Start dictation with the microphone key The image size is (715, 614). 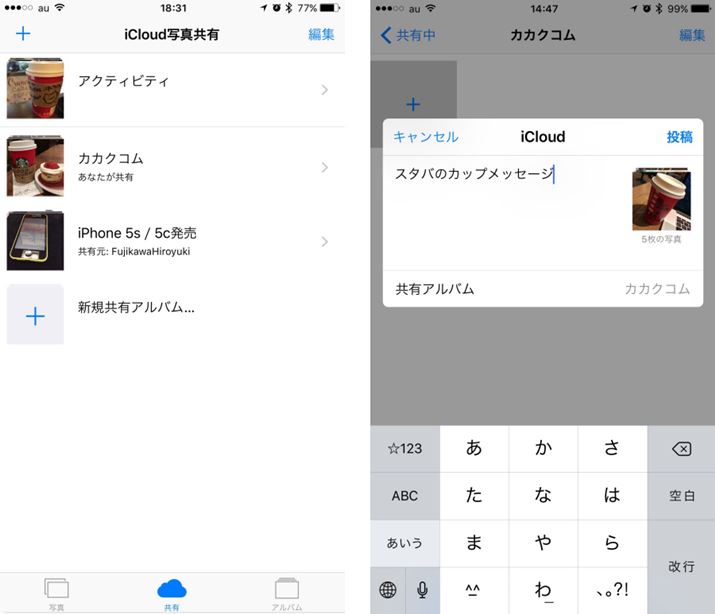(x=422, y=590)
